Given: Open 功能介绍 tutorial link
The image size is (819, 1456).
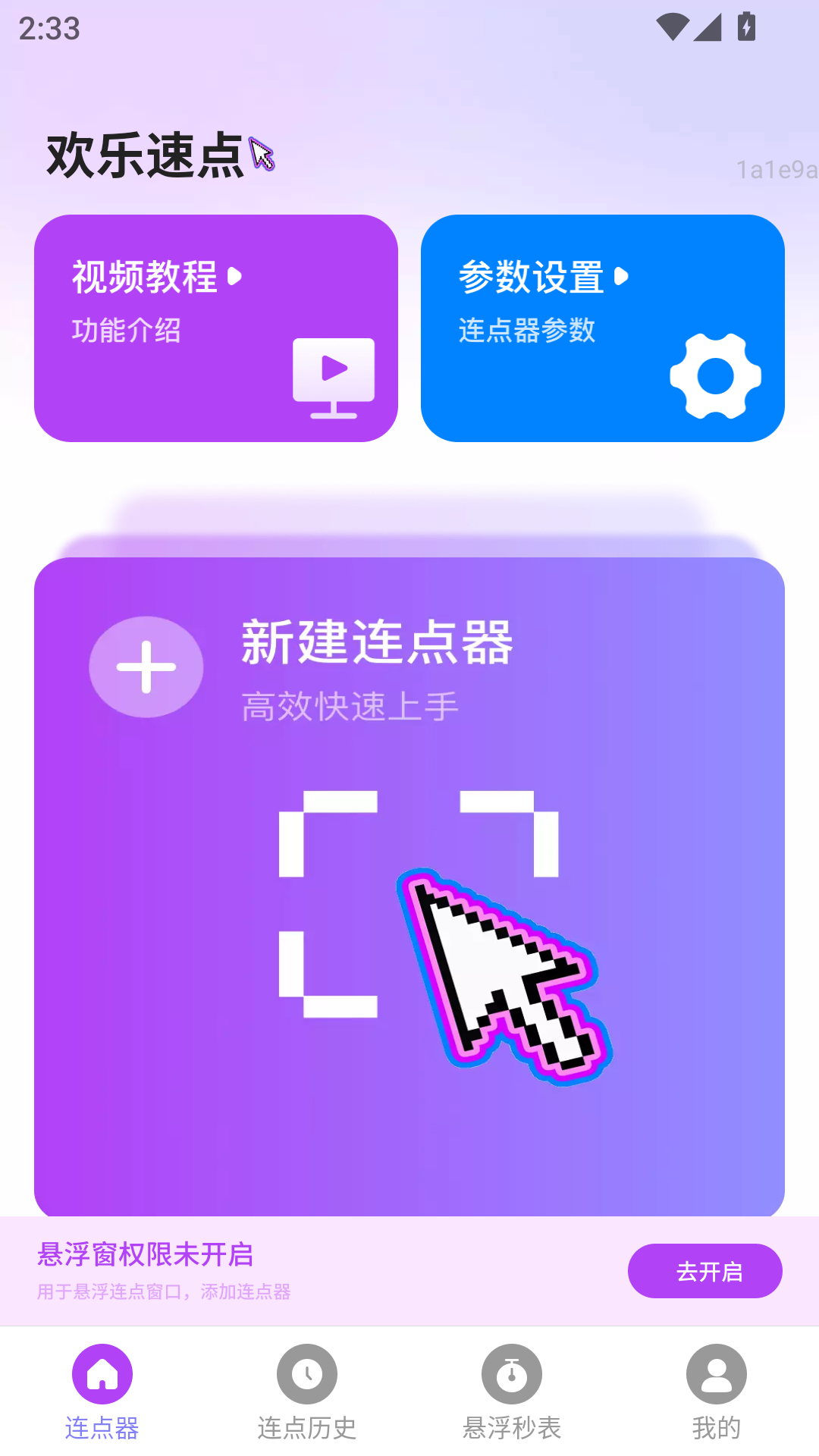Looking at the screenshot, I should (x=125, y=331).
